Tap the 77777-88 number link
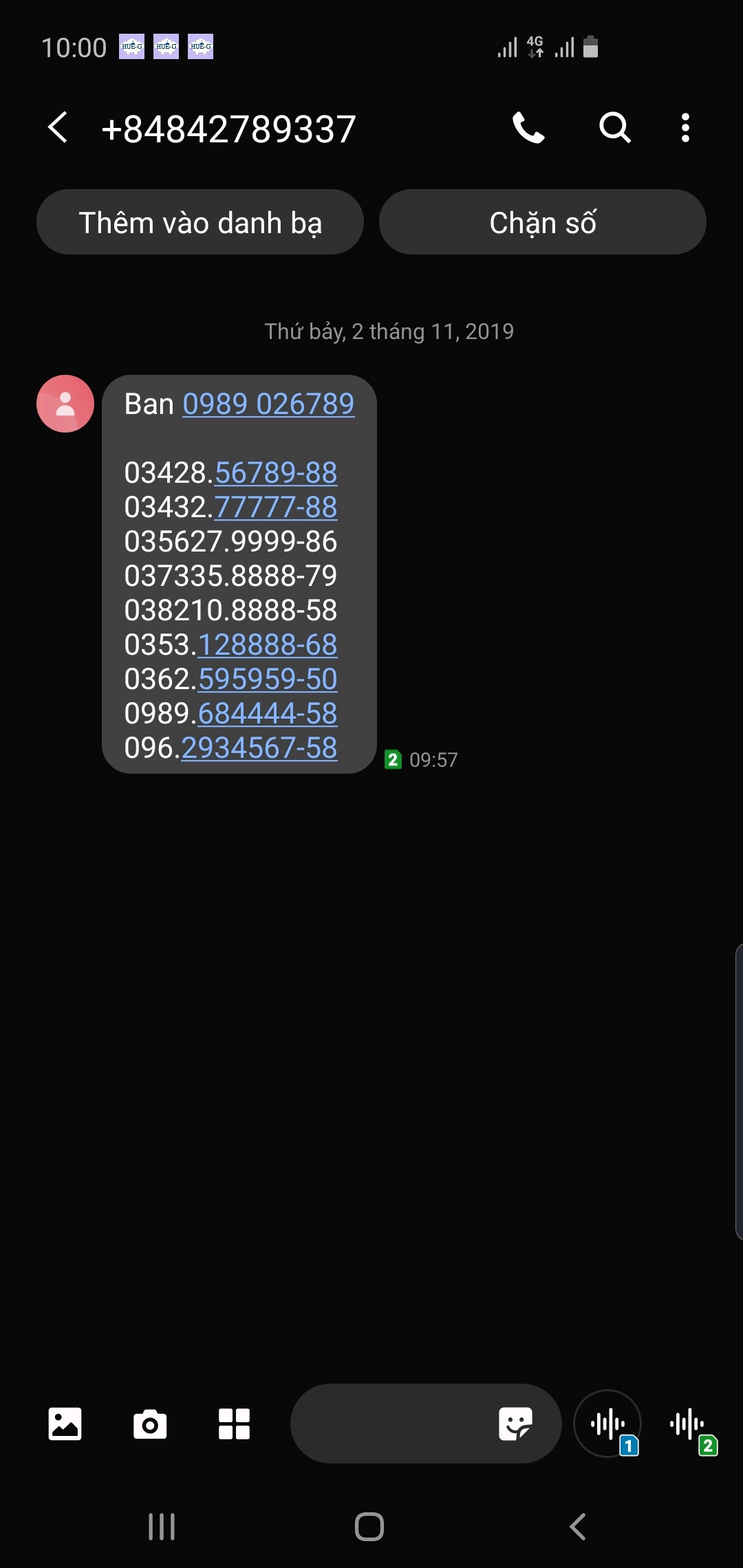743x1568 pixels. pyautogui.click(x=276, y=508)
